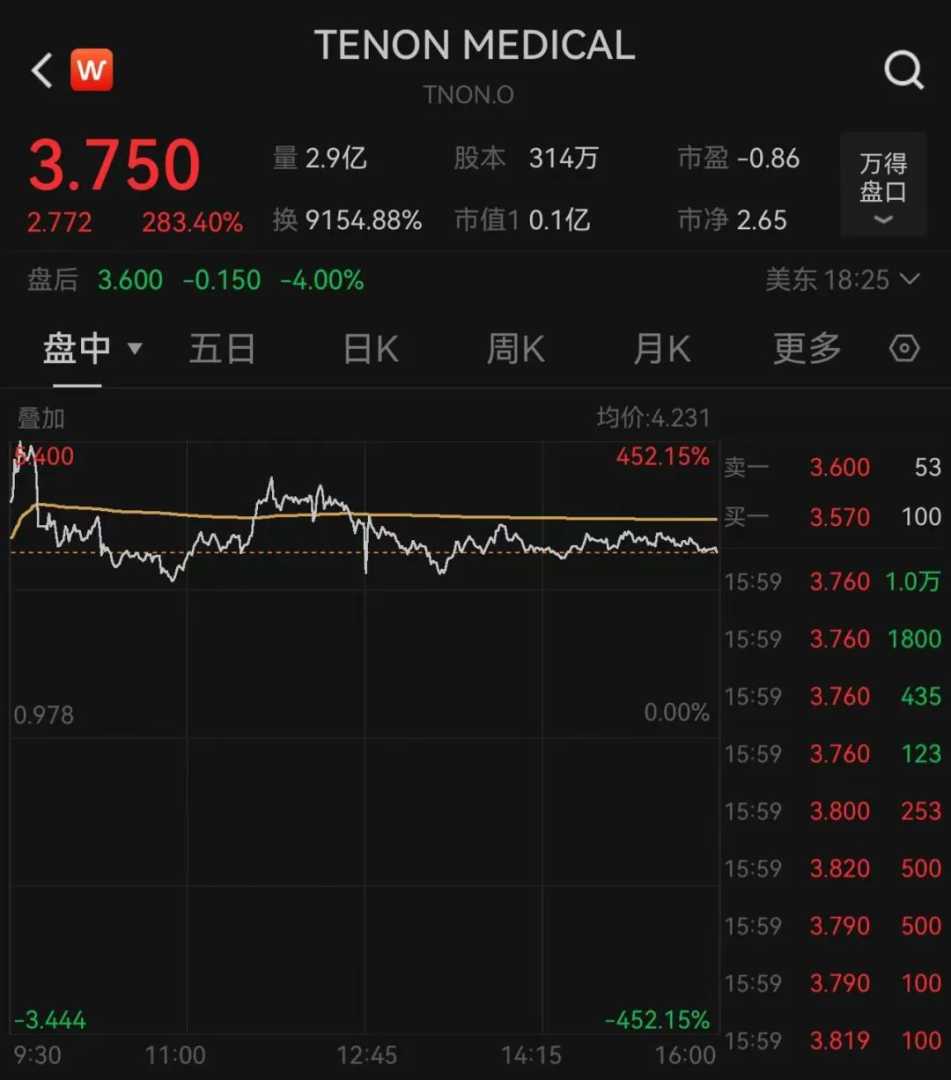
Task: Open the chart settings hexagon icon
Action: pyautogui.click(x=904, y=349)
